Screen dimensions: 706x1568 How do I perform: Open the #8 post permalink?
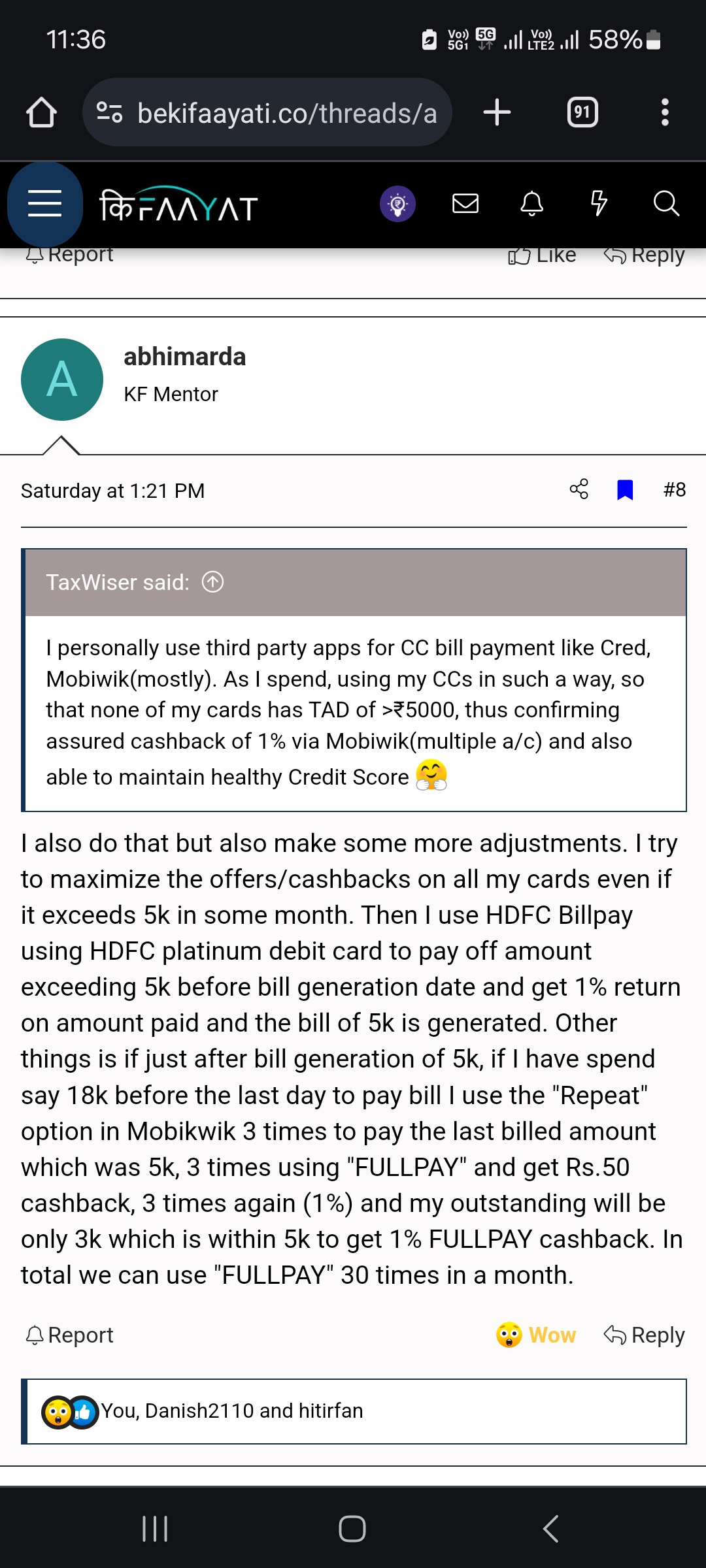(674, 489)
